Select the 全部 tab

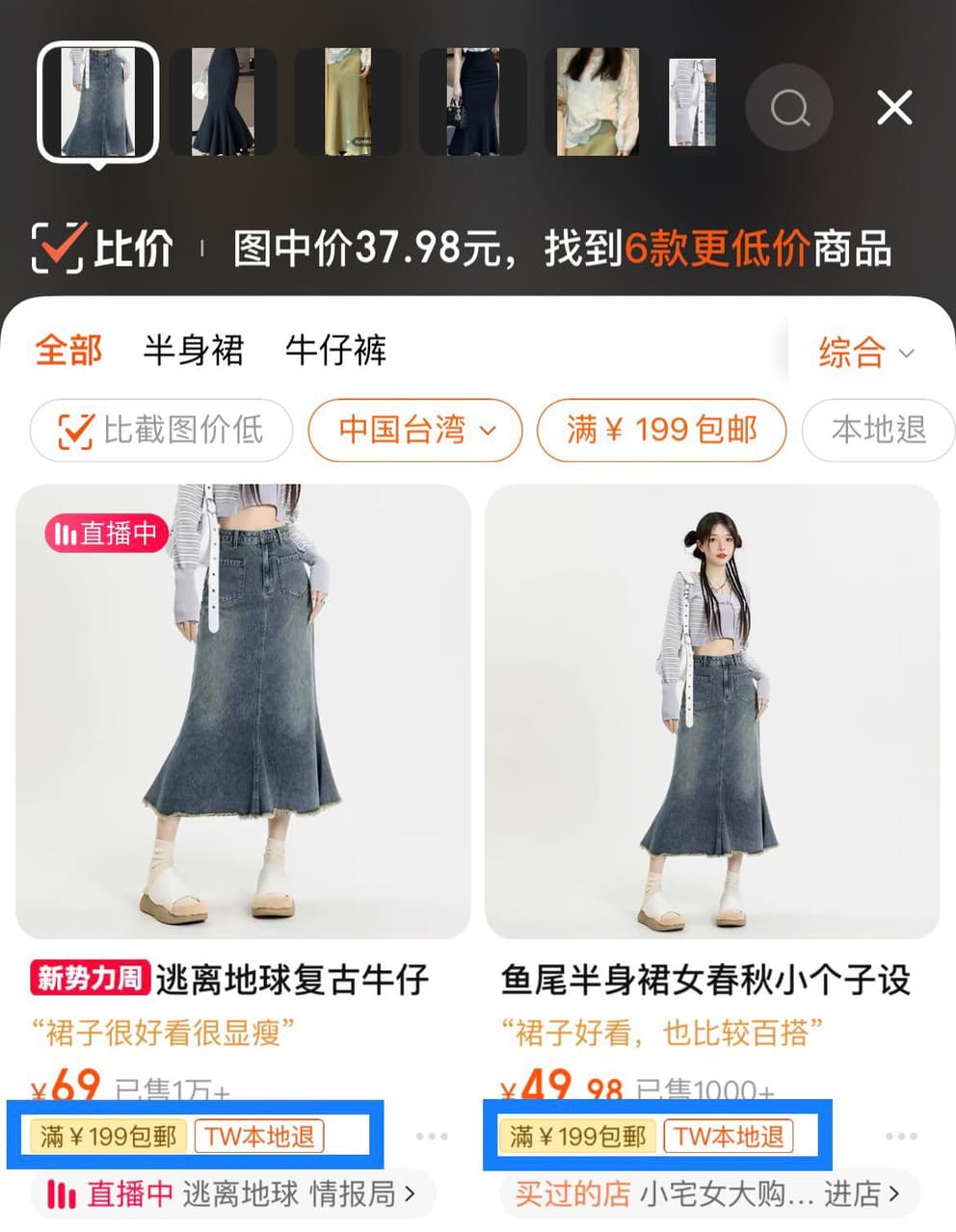[x=68, y=350]
